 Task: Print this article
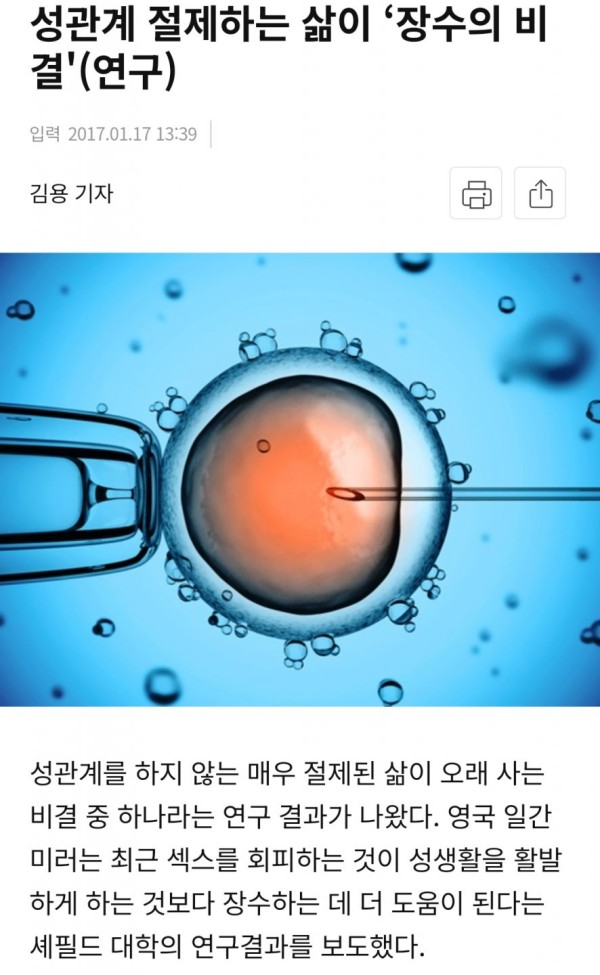tap(476, 194)
